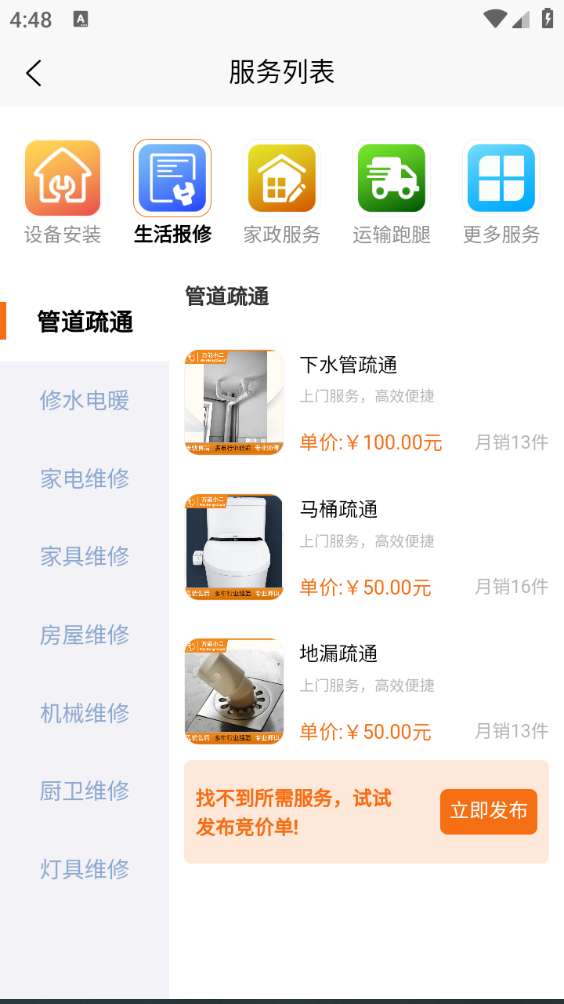Open 机械维修 in the sidebar

click(85, 713)
